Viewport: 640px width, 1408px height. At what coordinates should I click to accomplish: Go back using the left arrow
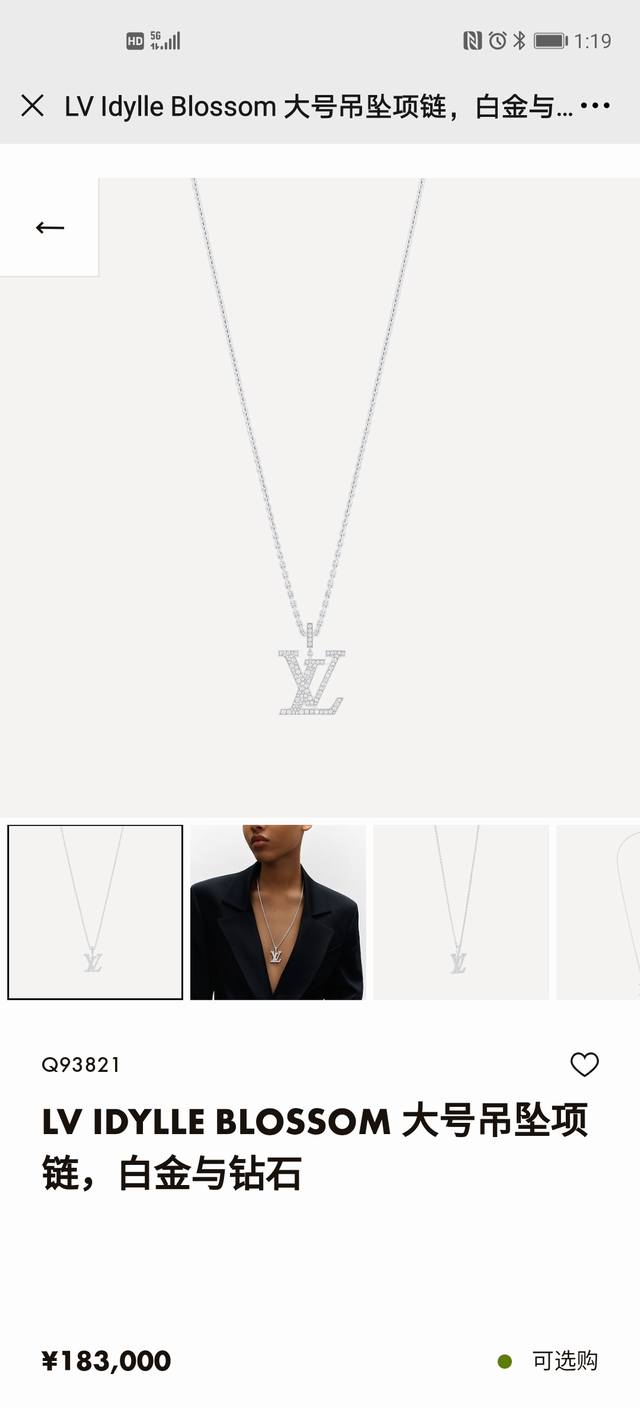click(49, 227)
